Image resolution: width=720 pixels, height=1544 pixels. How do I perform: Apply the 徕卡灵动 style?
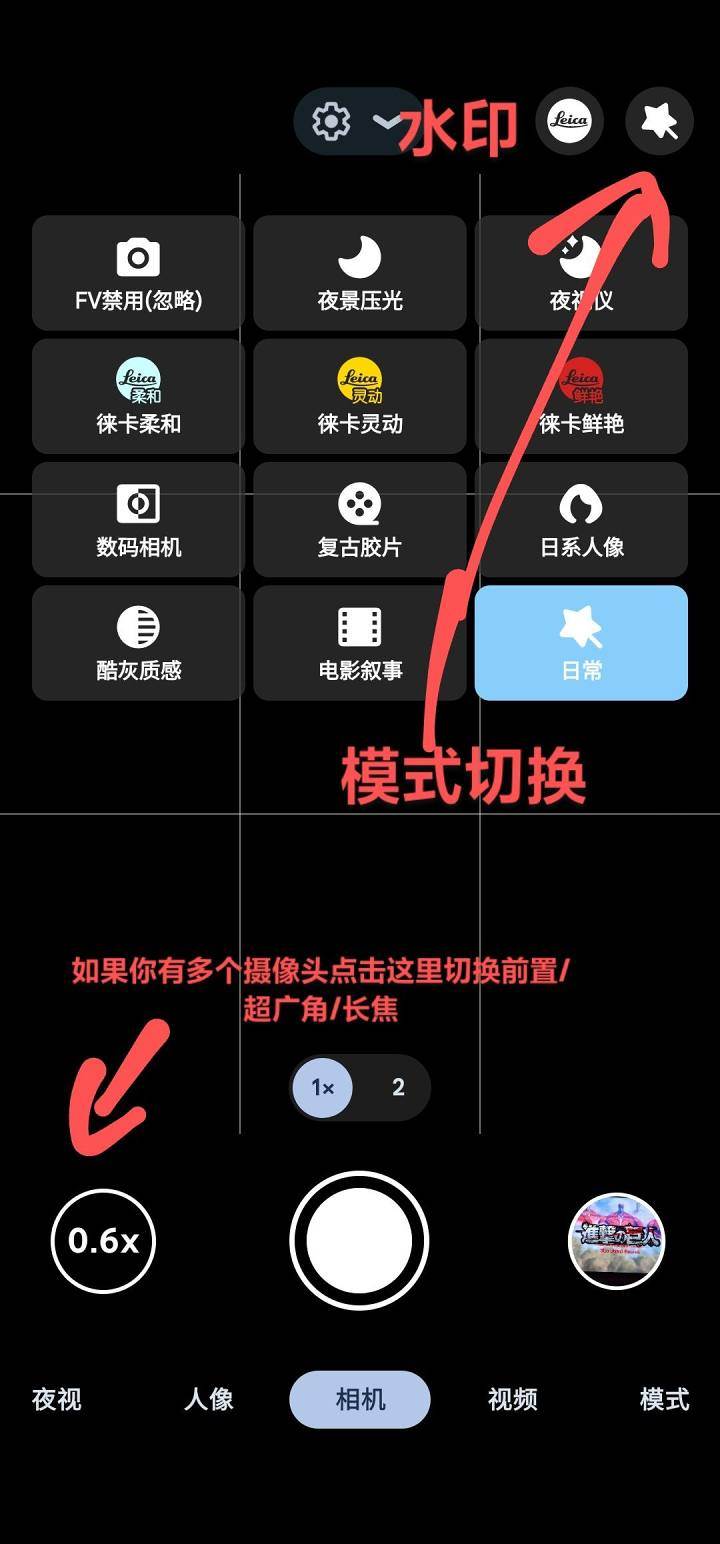point(360,396)
